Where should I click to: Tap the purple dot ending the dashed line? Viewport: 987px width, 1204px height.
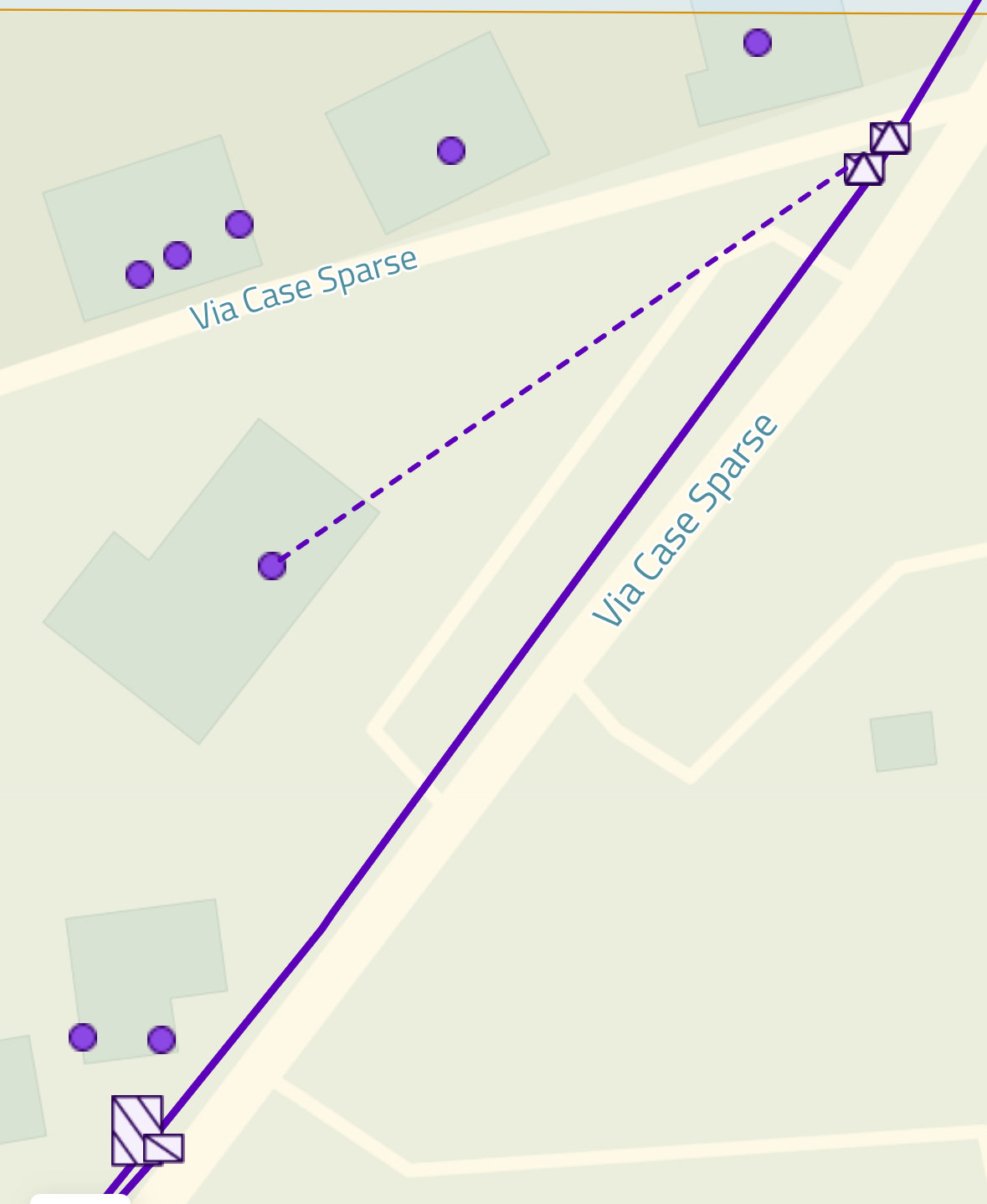(272, 566)
